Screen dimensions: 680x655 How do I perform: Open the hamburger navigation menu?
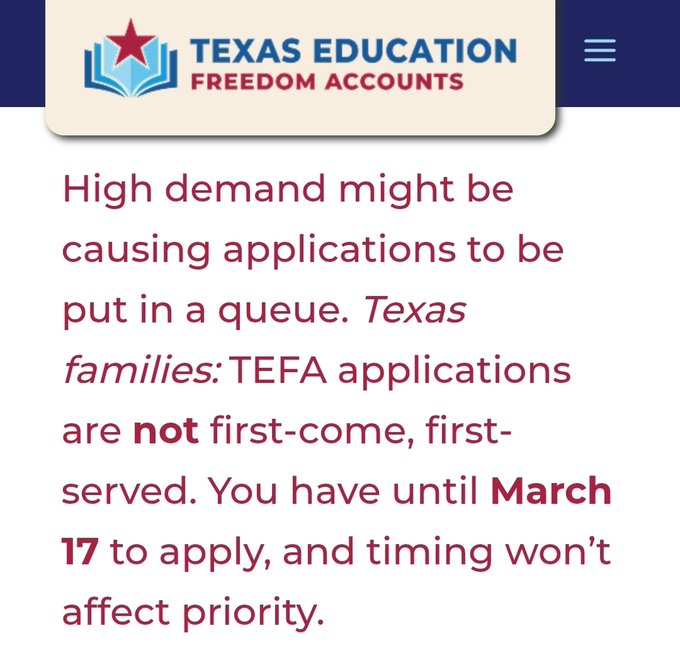600,50
